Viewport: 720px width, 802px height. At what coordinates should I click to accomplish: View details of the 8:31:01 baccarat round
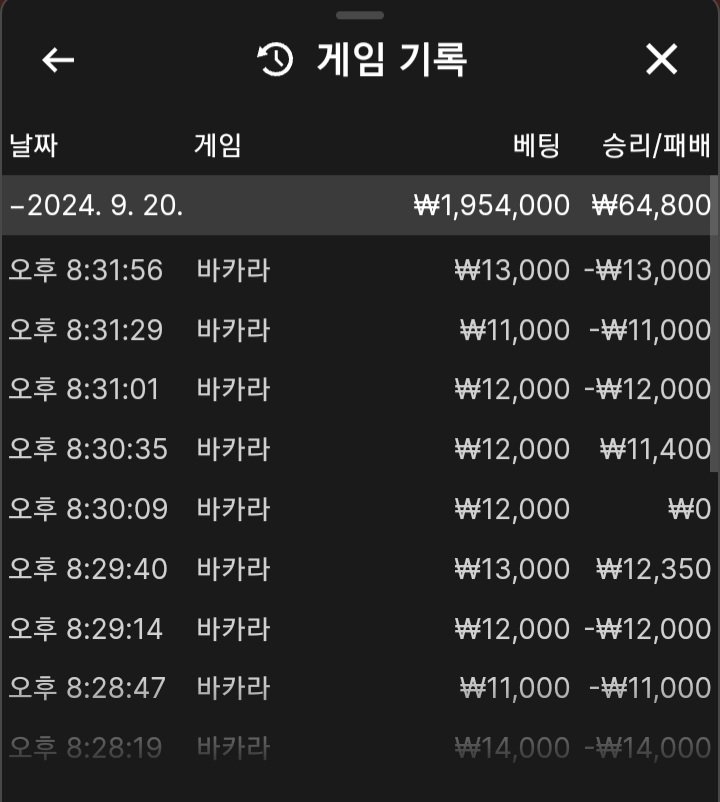[x=359, y=389]
